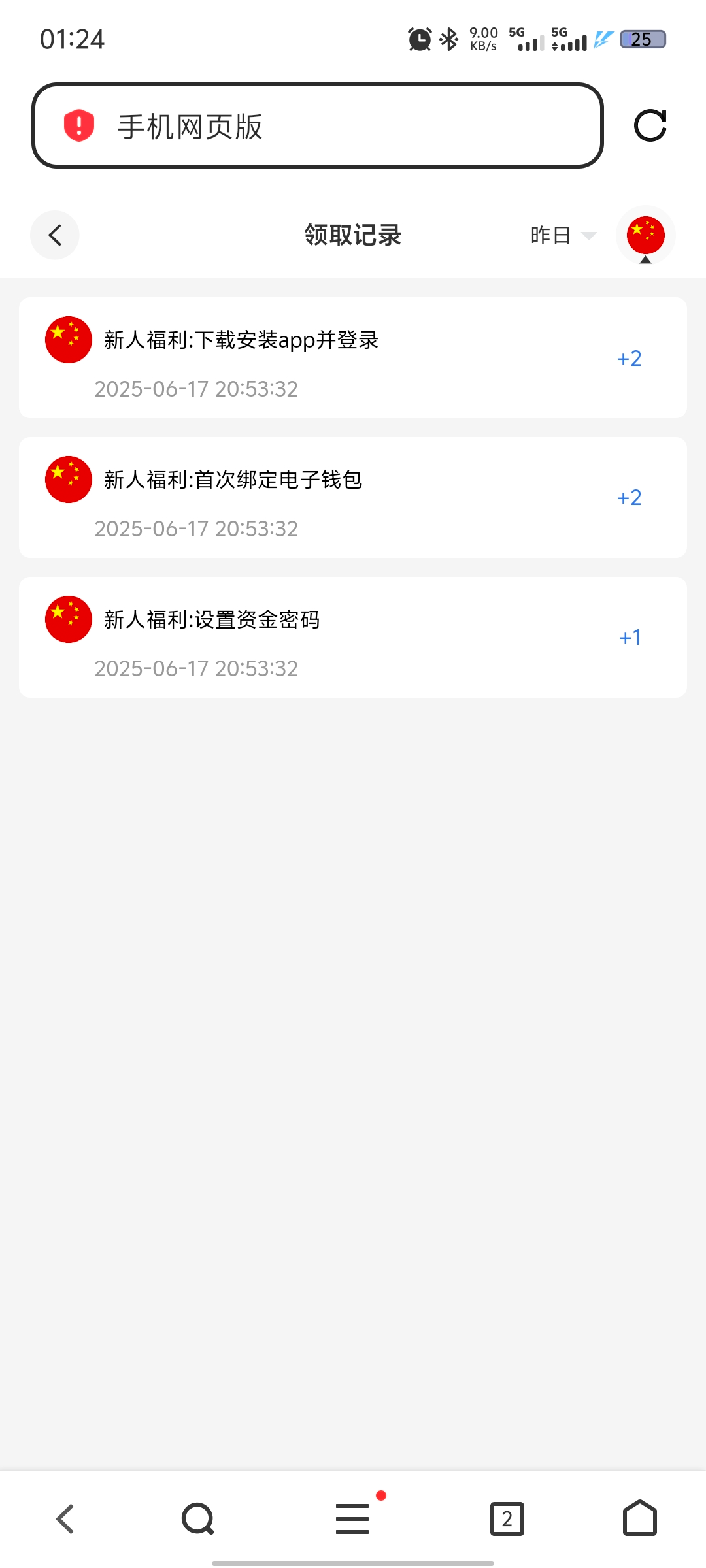This screenshot has width=706, height=1568.
Task: Tap the +2 reward beside 首次绑定电子钱包
Action: click(629, 497)
